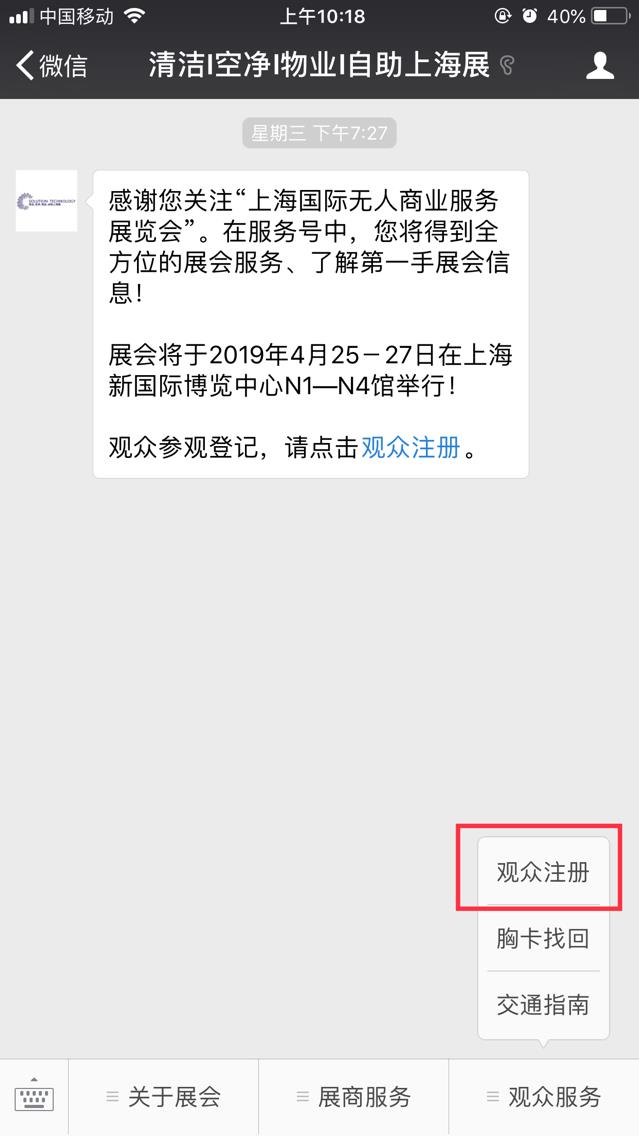
Task: Open the account profile icon
Action: (599, 66)
